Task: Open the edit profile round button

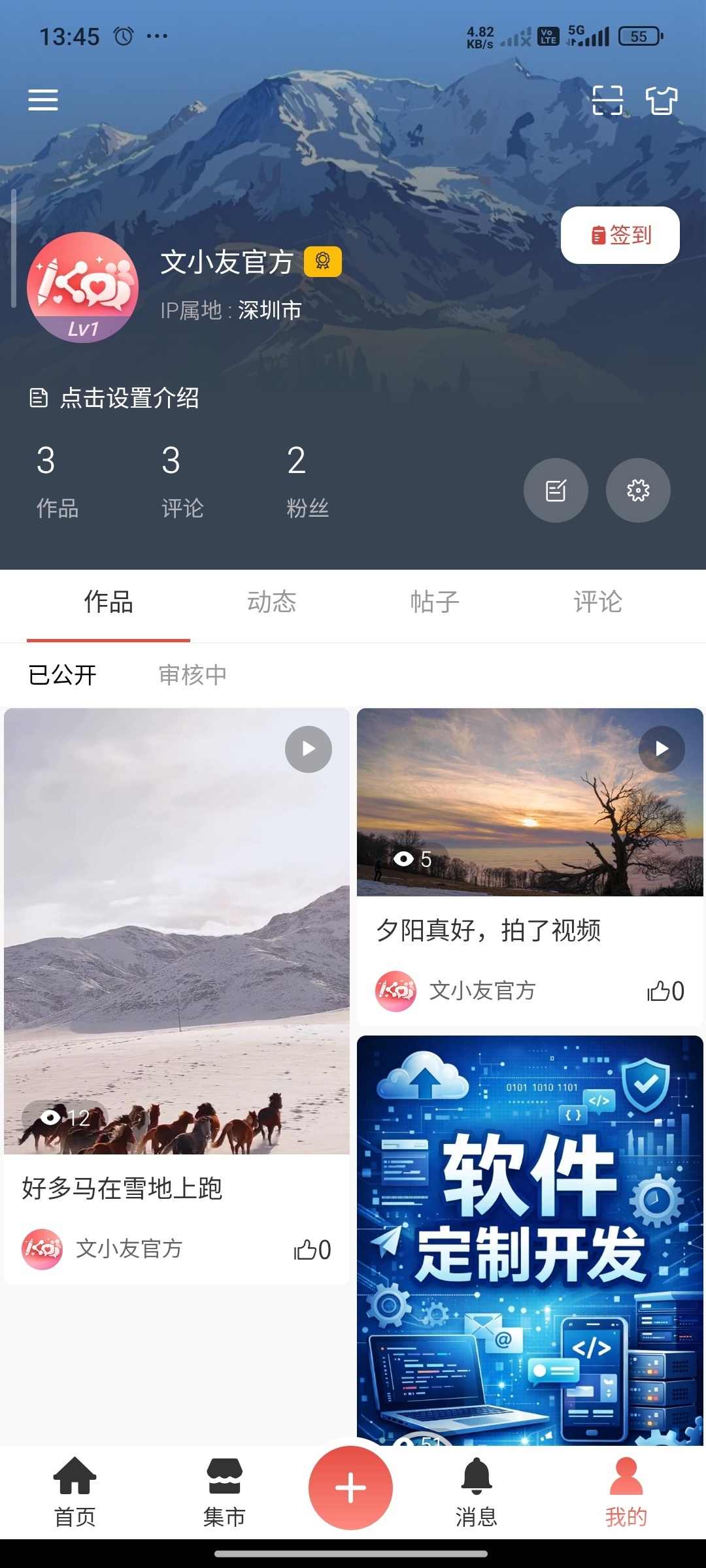Action: coord(556,490)
